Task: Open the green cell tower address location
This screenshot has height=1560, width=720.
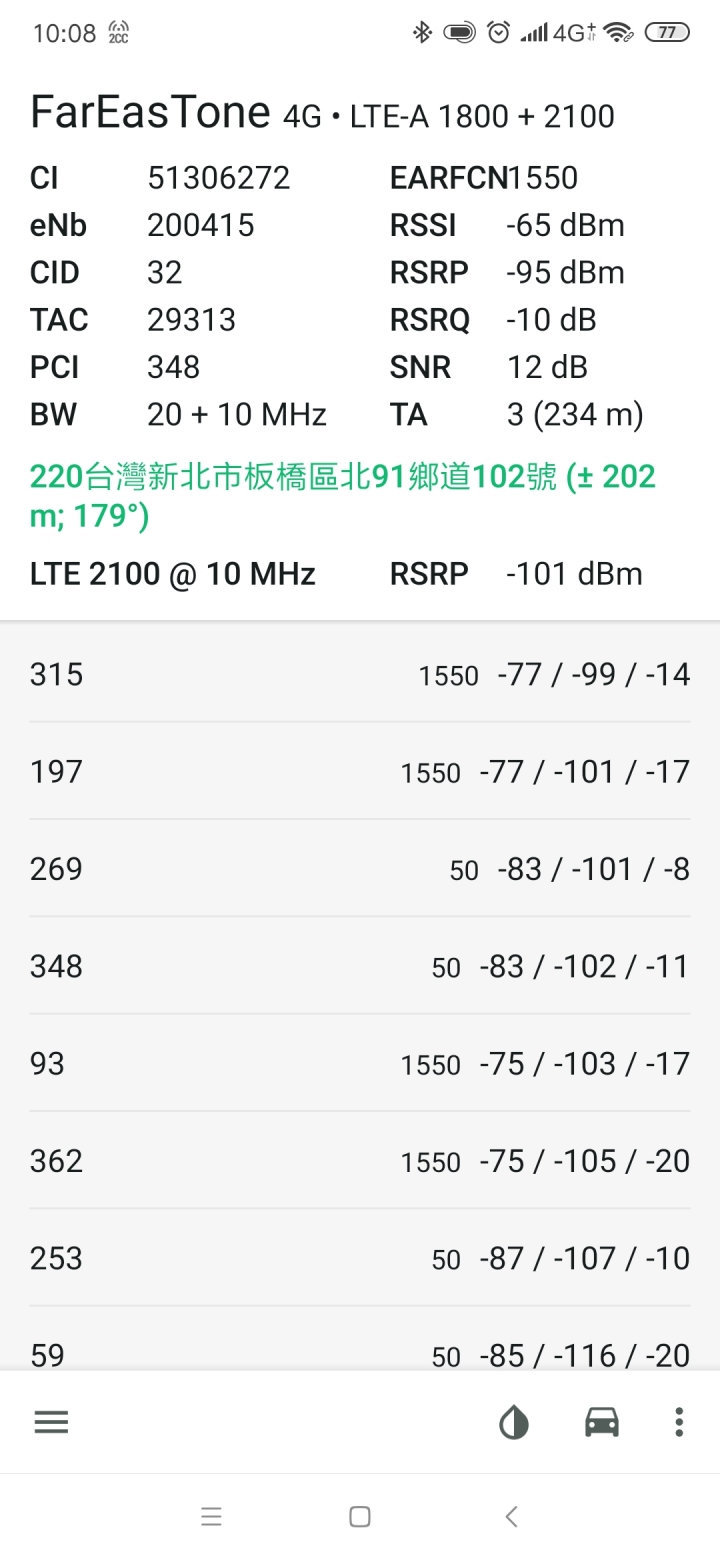Action: [x=343, y=496]
